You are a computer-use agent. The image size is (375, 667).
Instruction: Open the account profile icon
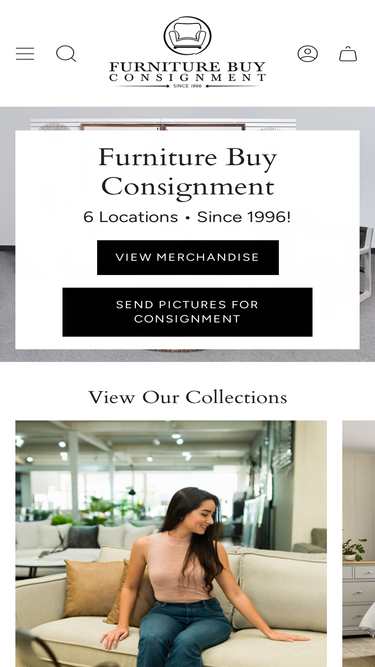[307, 54]
